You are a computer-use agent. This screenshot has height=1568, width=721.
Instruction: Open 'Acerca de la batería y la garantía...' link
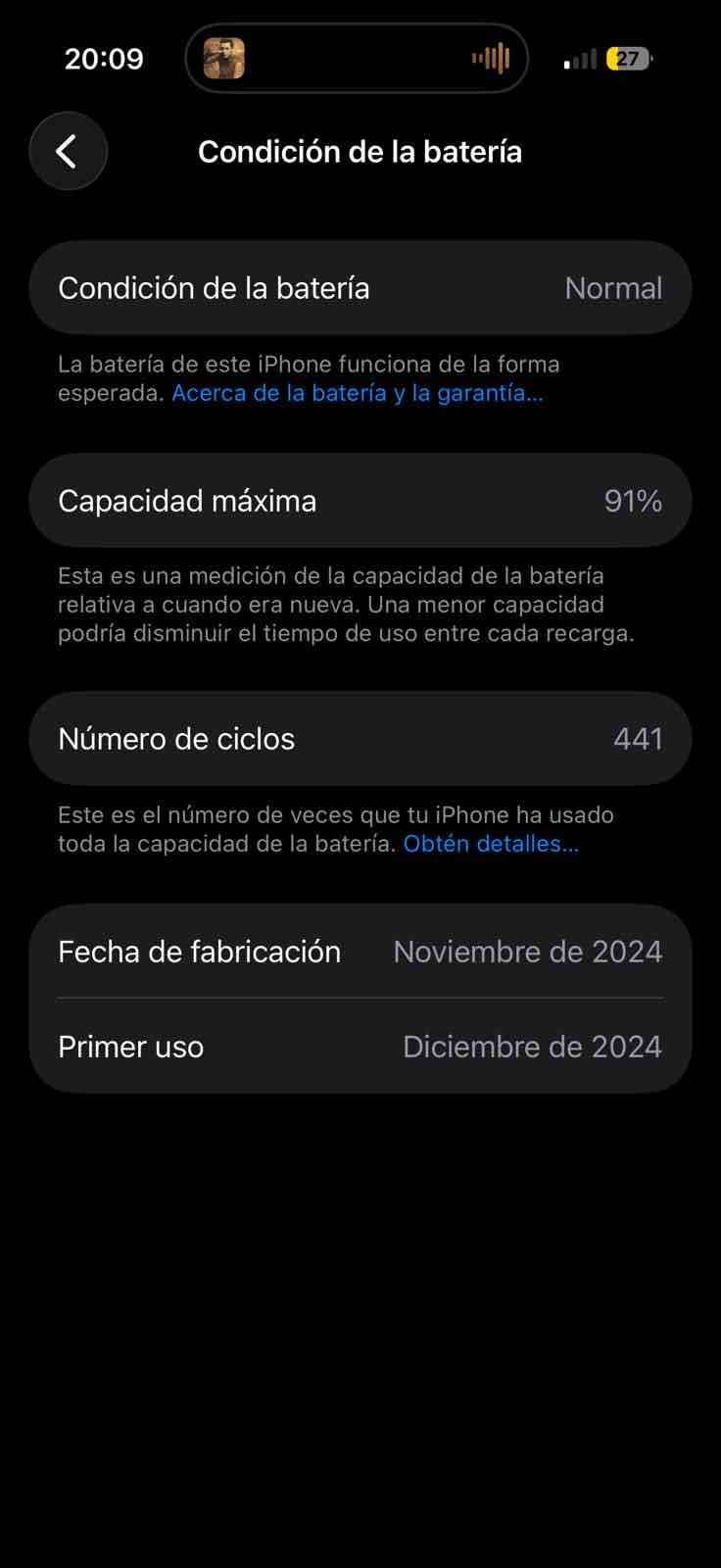pos(357,393)
